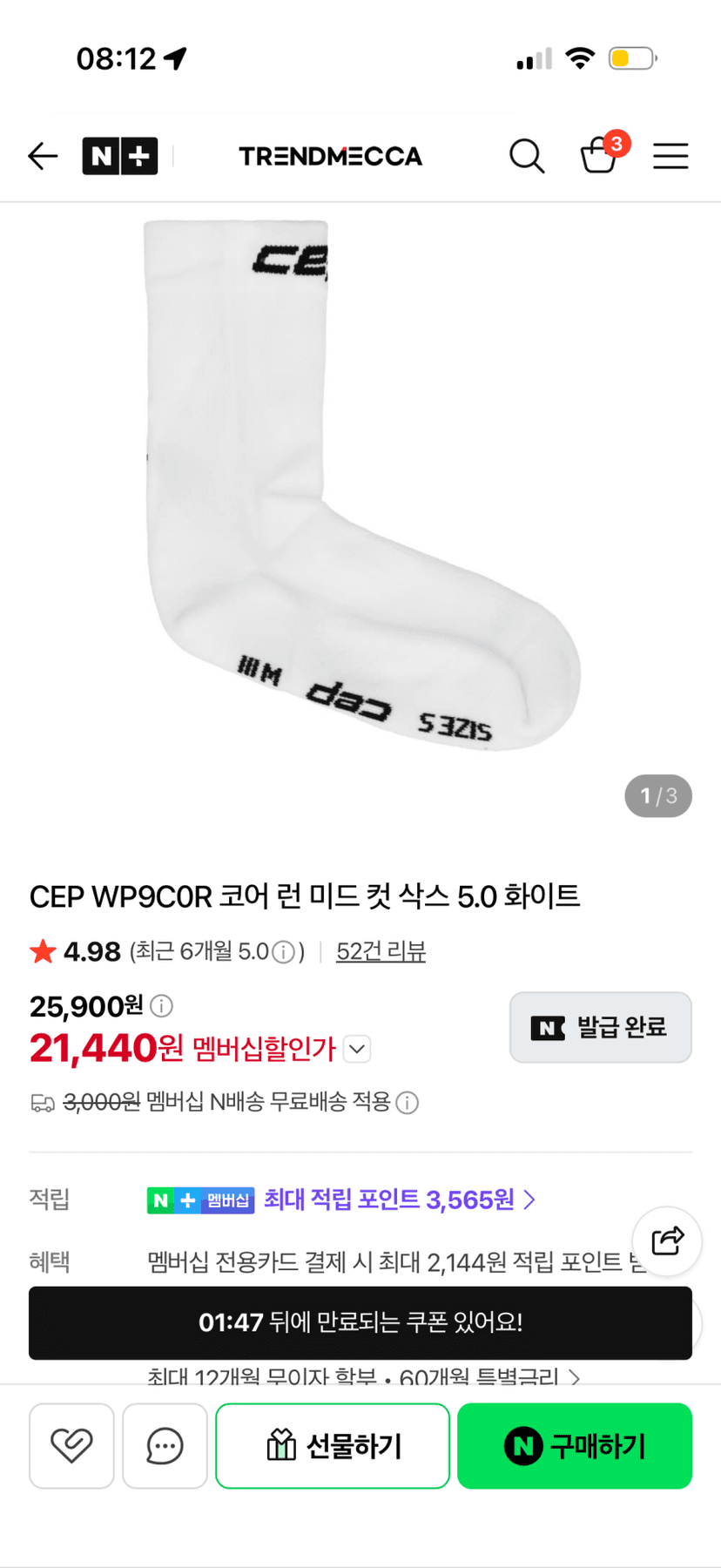This screenshot has height=1568, width=721.
Task: Open the 52건 리뷰 reviews link
Action: [x=381, y=951]
